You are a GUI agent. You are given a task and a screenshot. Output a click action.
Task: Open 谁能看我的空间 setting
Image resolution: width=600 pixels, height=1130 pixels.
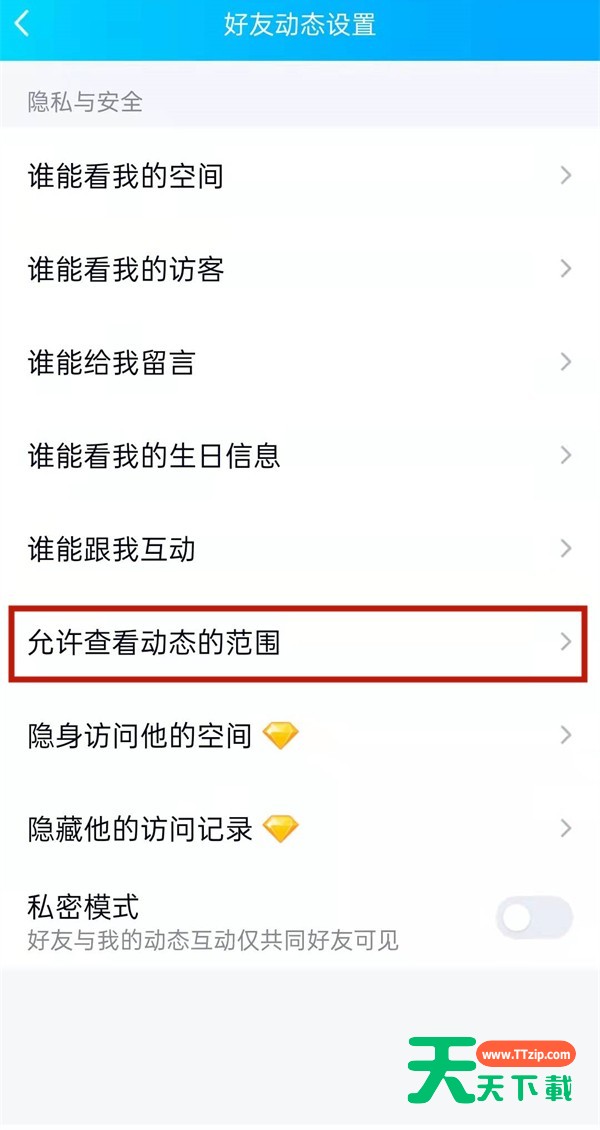298,176
